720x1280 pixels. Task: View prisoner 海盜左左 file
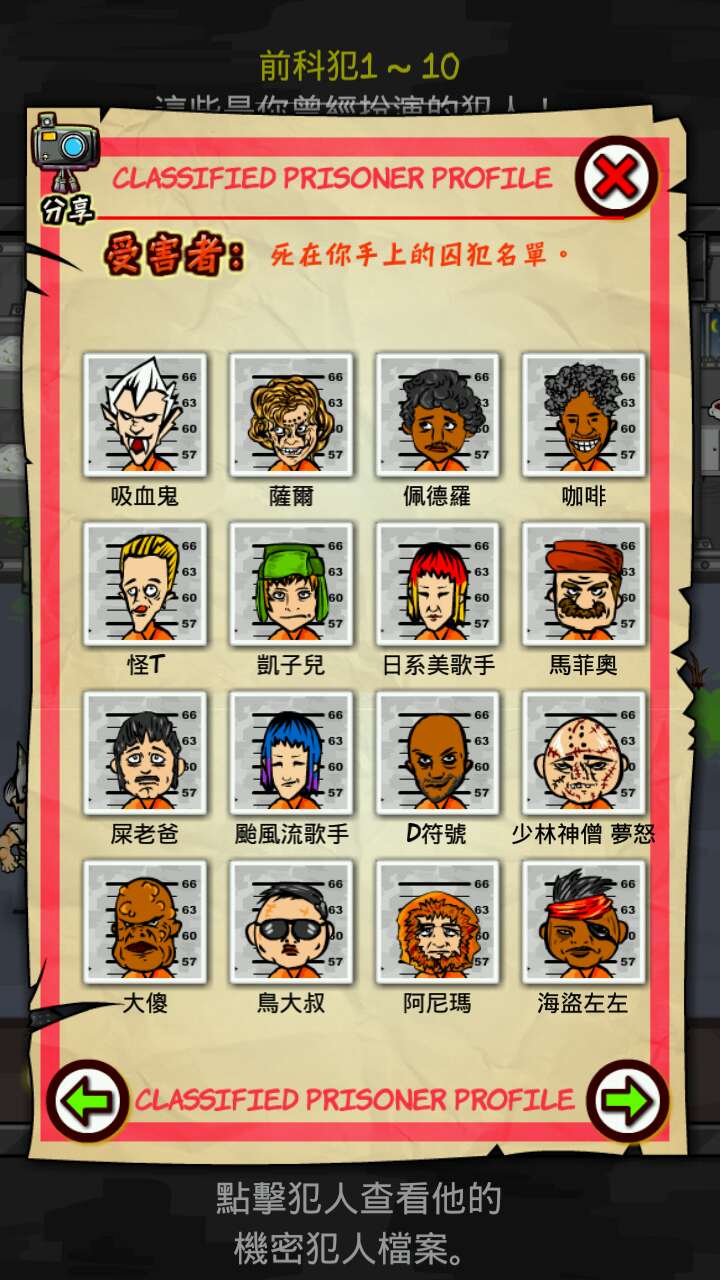[x=583, y=921]
